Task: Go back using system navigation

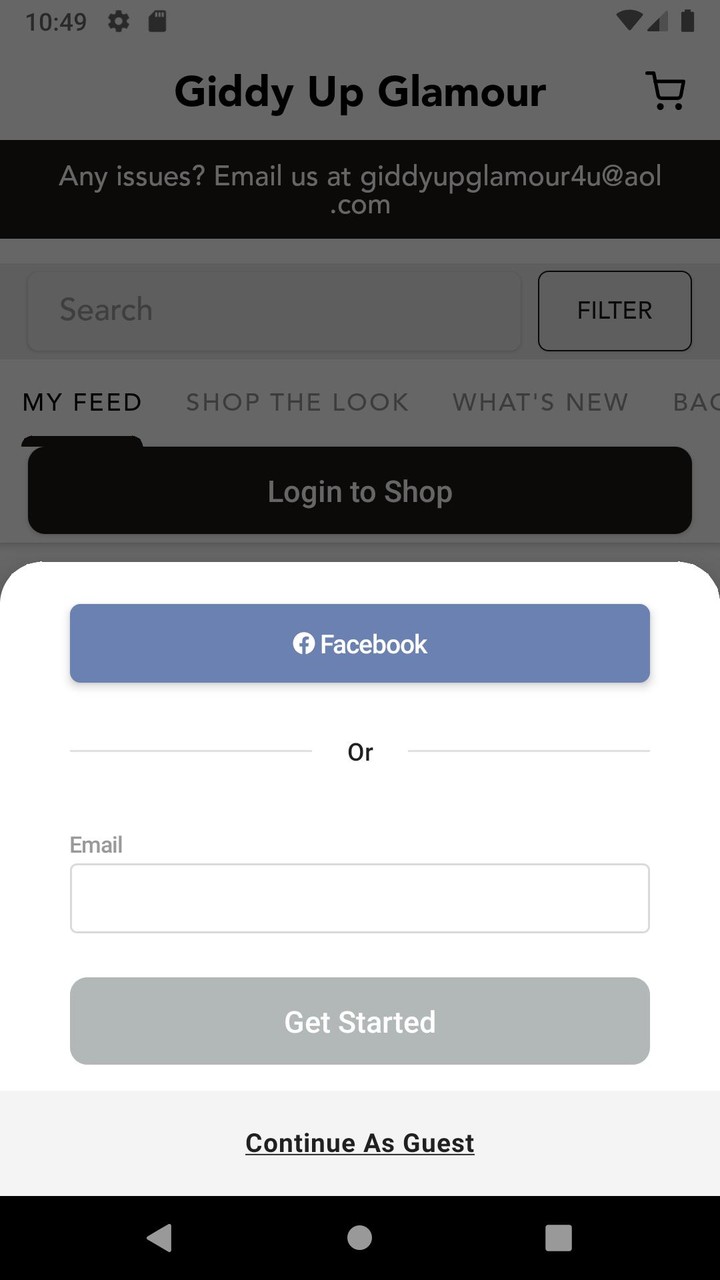Action: click(159, 1238)
